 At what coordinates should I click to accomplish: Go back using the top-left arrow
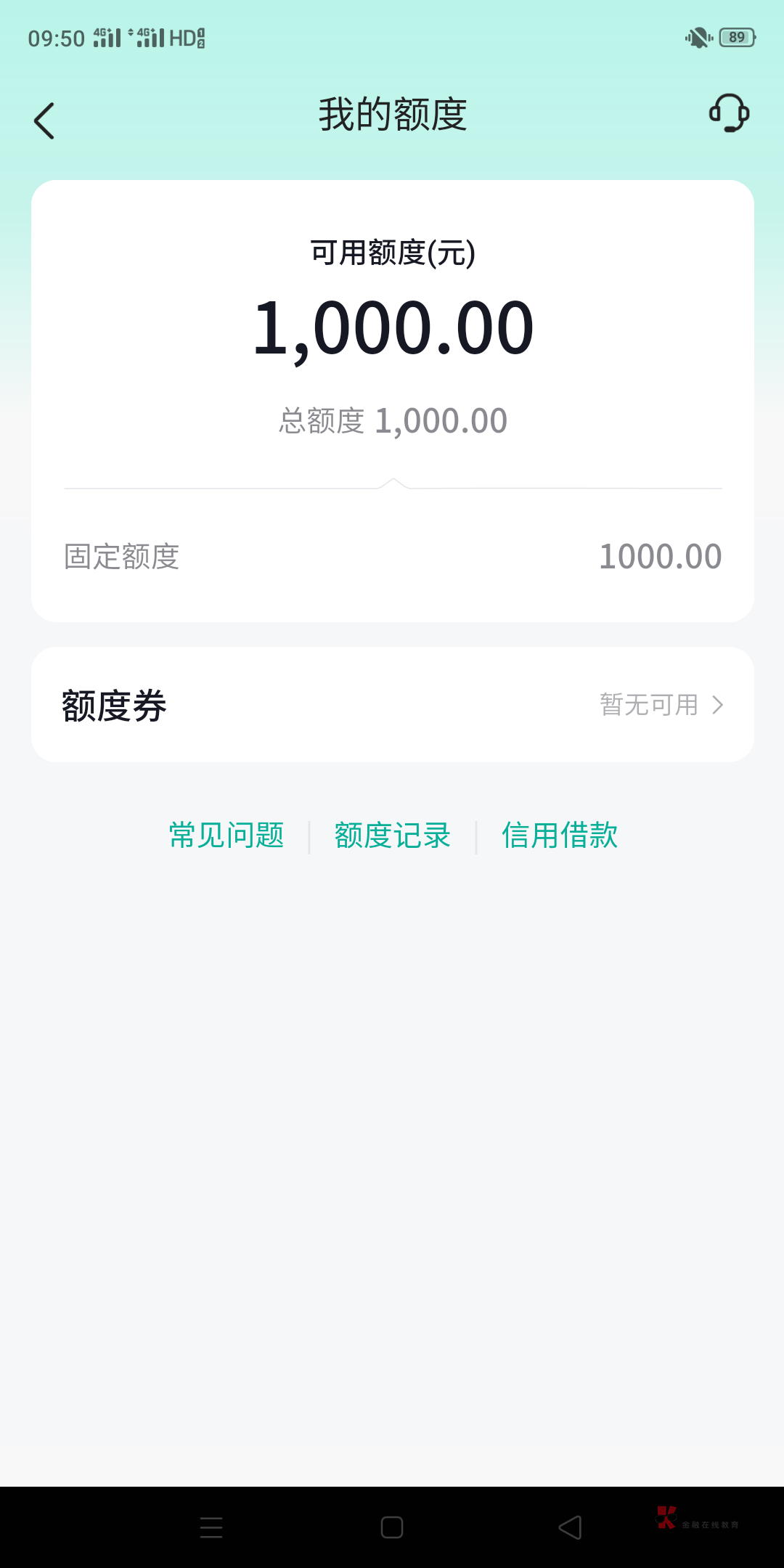click(x=44, y=121)
